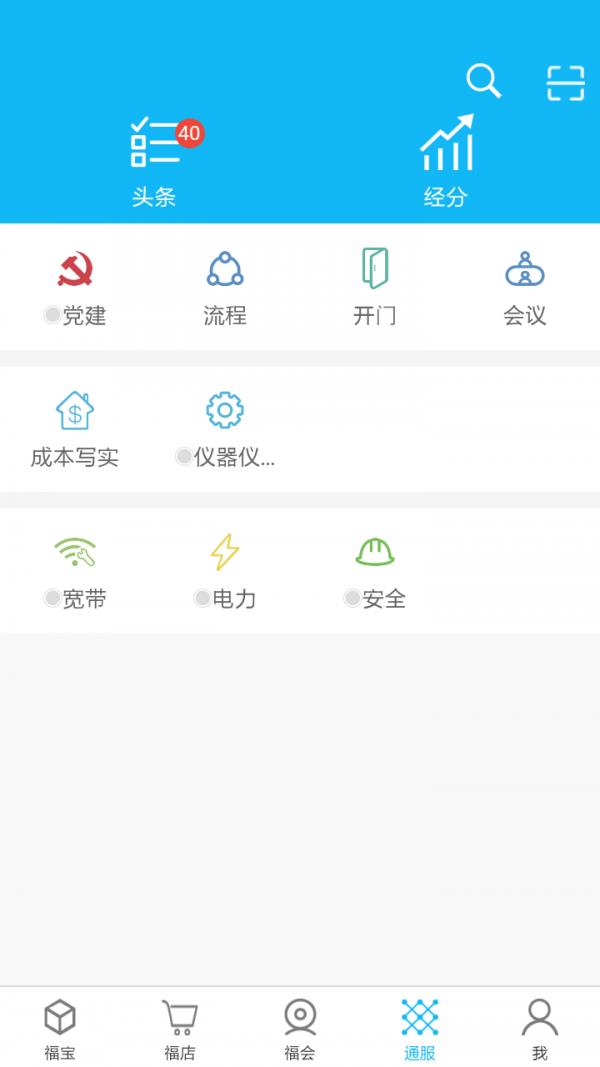The width and height of the screenshot is (600, 1067).
Task: Open the scan QR code icon
Action: [565, 83]
